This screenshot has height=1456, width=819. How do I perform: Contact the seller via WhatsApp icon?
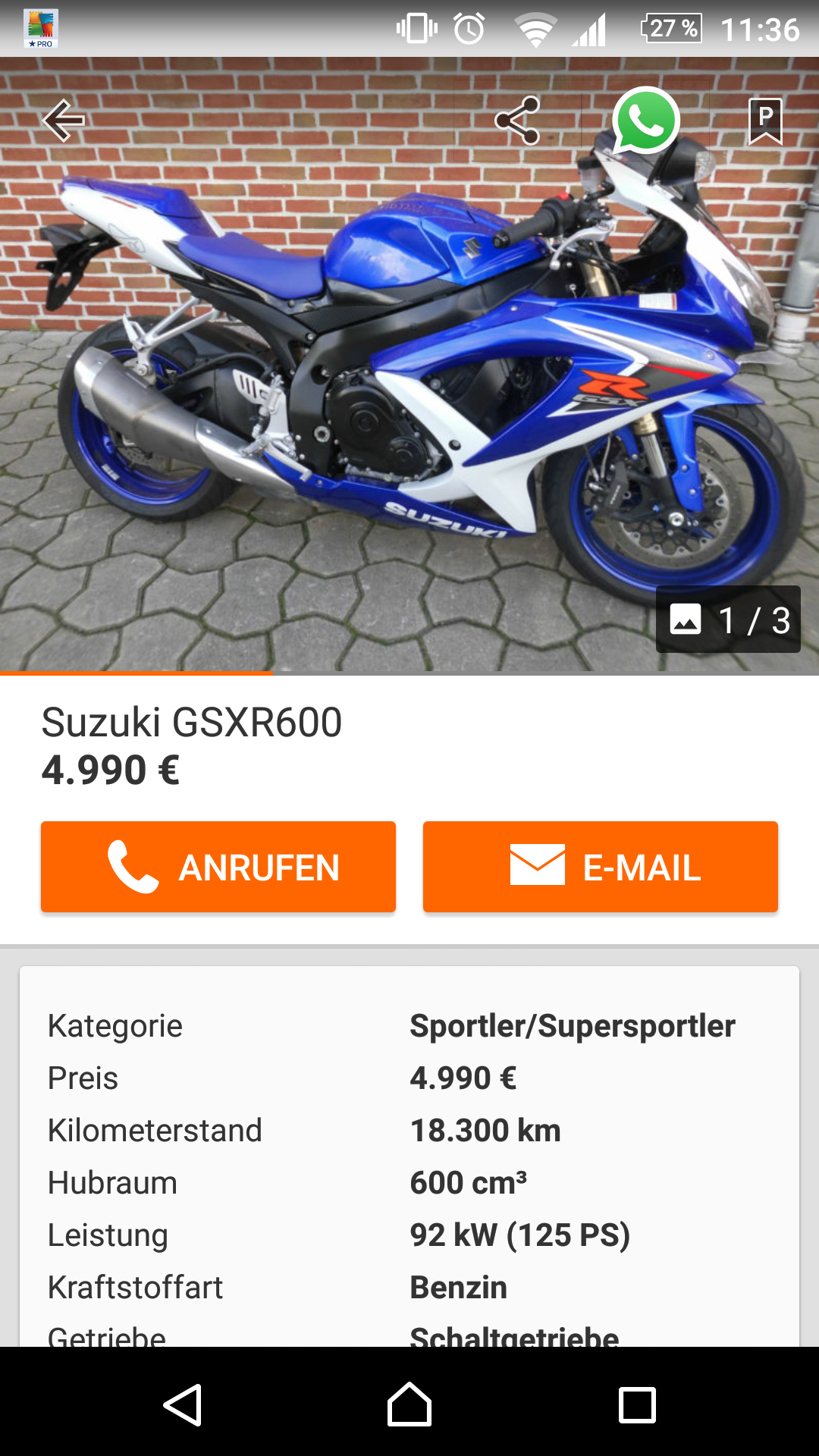(x=645, y=120)
